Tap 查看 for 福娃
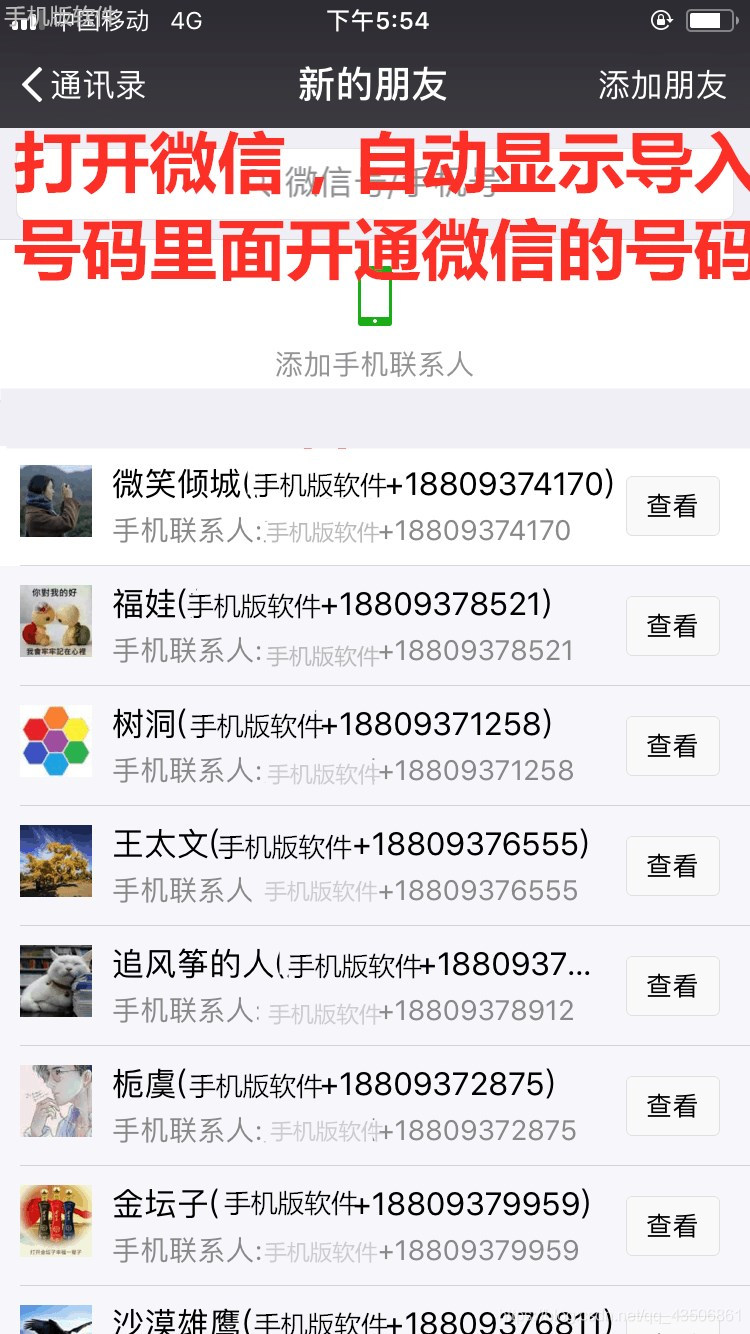Screen dimensions: 750x1334 coord(672,626)
